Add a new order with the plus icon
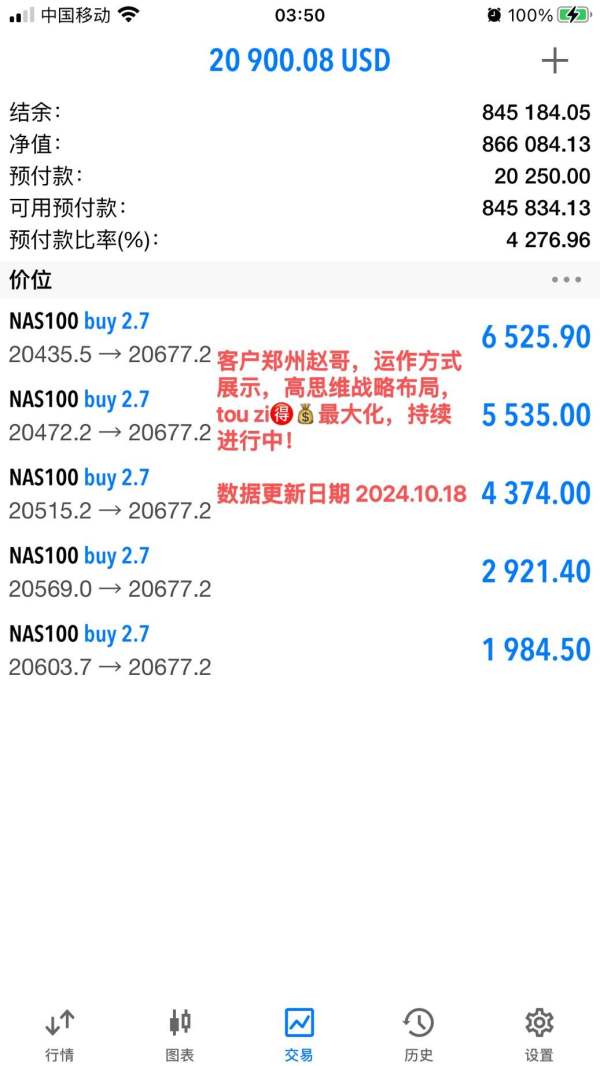This screenshot has width=600, height=1066. pos(554,61)
